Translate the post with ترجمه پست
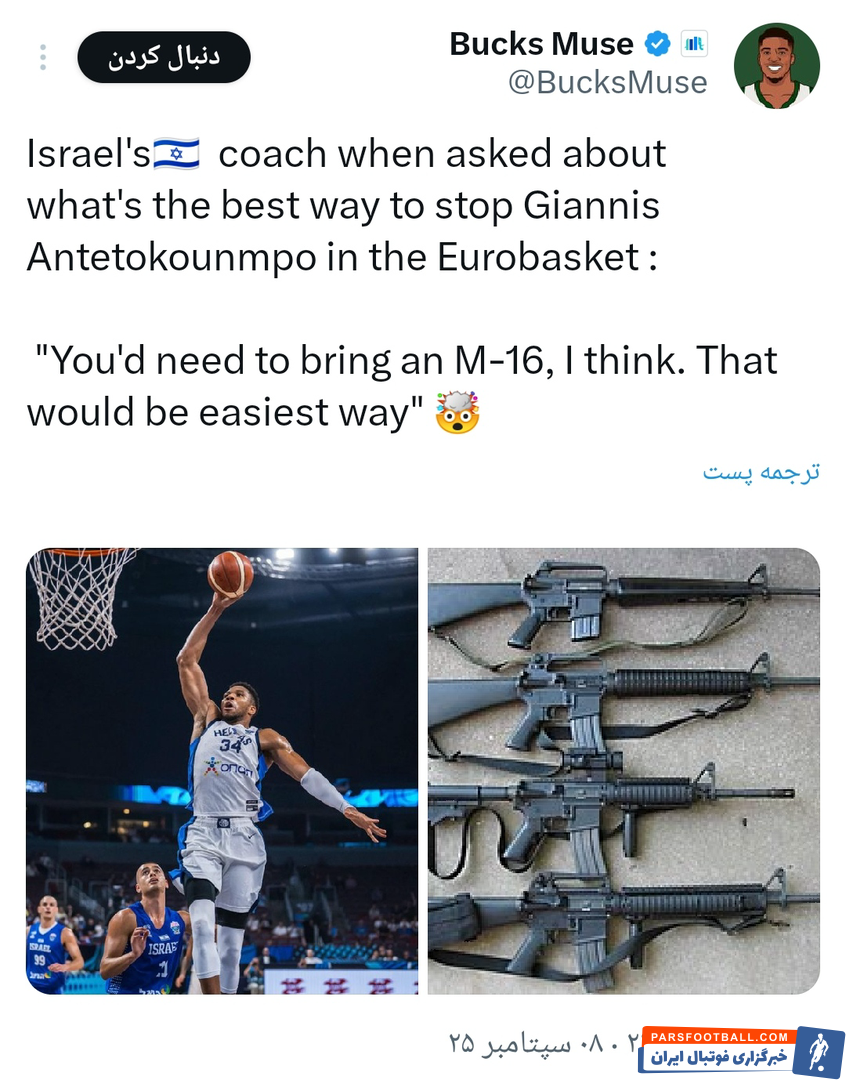 point(760,472)
